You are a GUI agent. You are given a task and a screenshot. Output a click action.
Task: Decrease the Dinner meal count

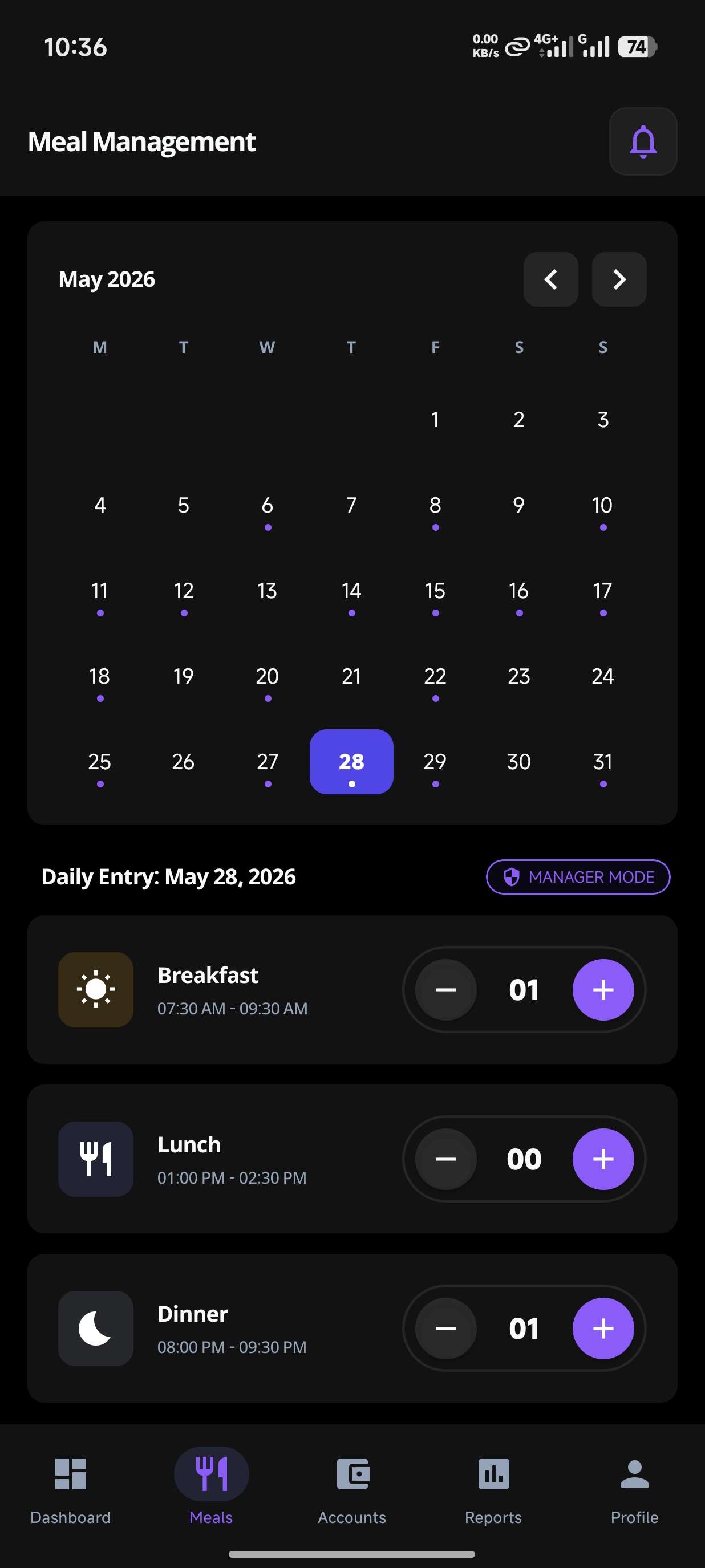tap(445, 1328)
